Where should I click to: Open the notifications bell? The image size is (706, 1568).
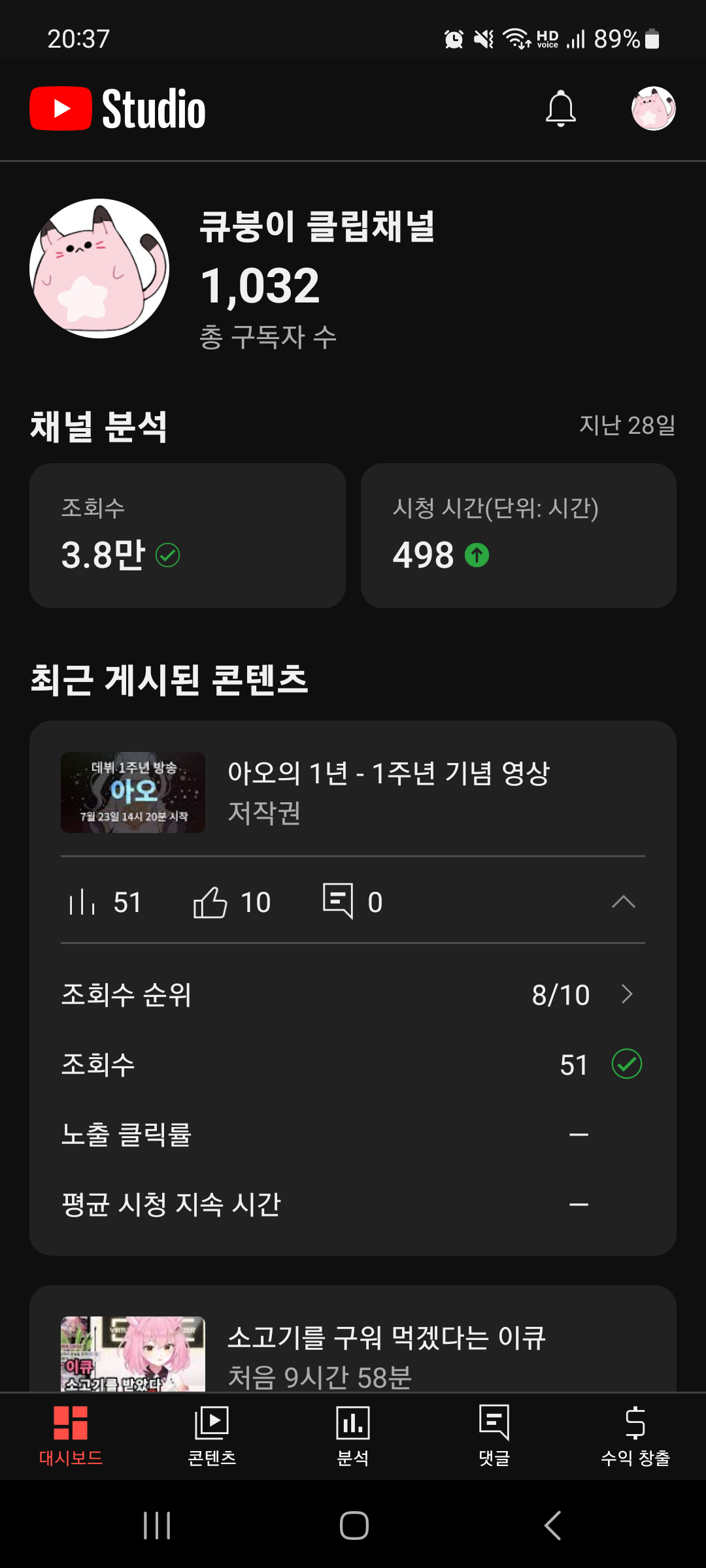tap(561, 108)
